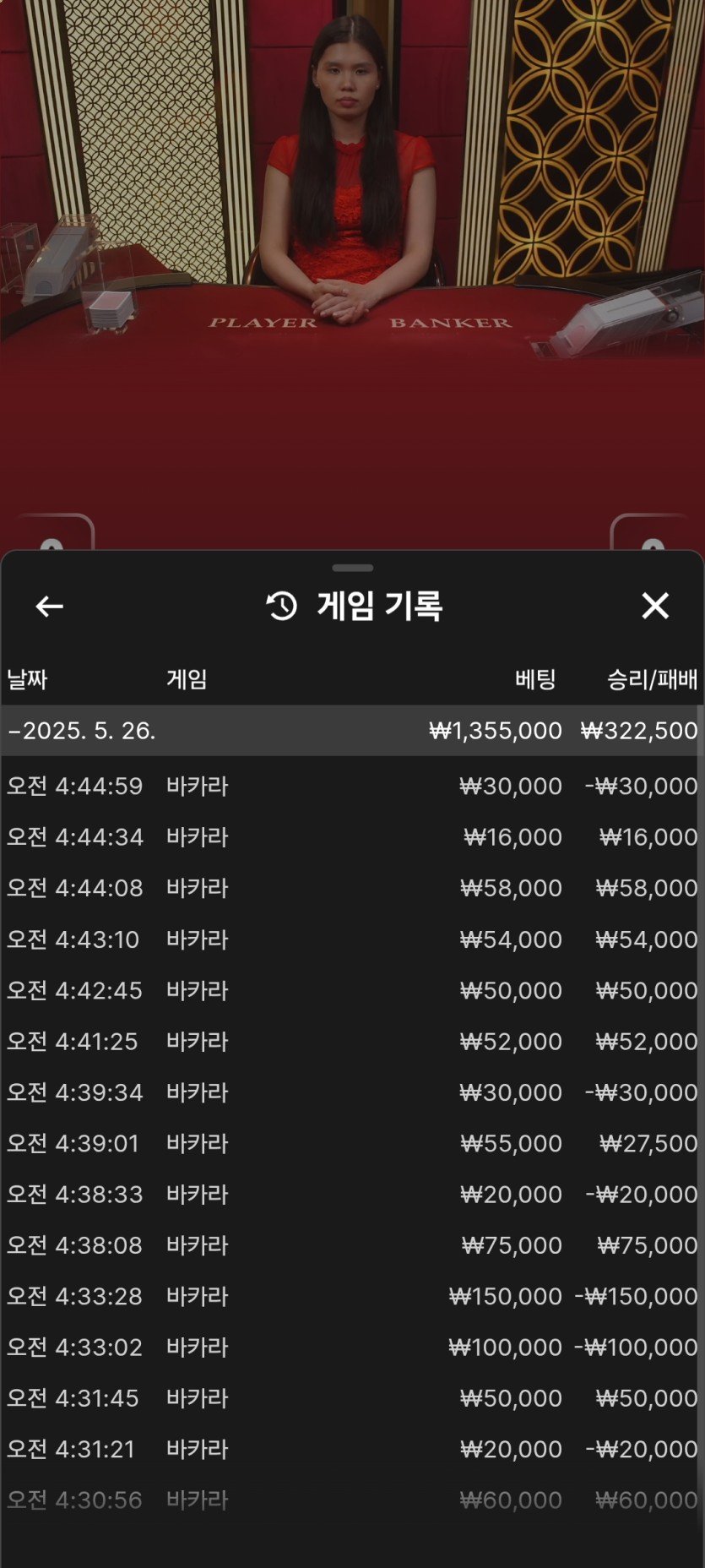The image size is (705, 1568).
Task: Open the 오전 4:39:01 바카라 record
Action: pos(352,1143)
